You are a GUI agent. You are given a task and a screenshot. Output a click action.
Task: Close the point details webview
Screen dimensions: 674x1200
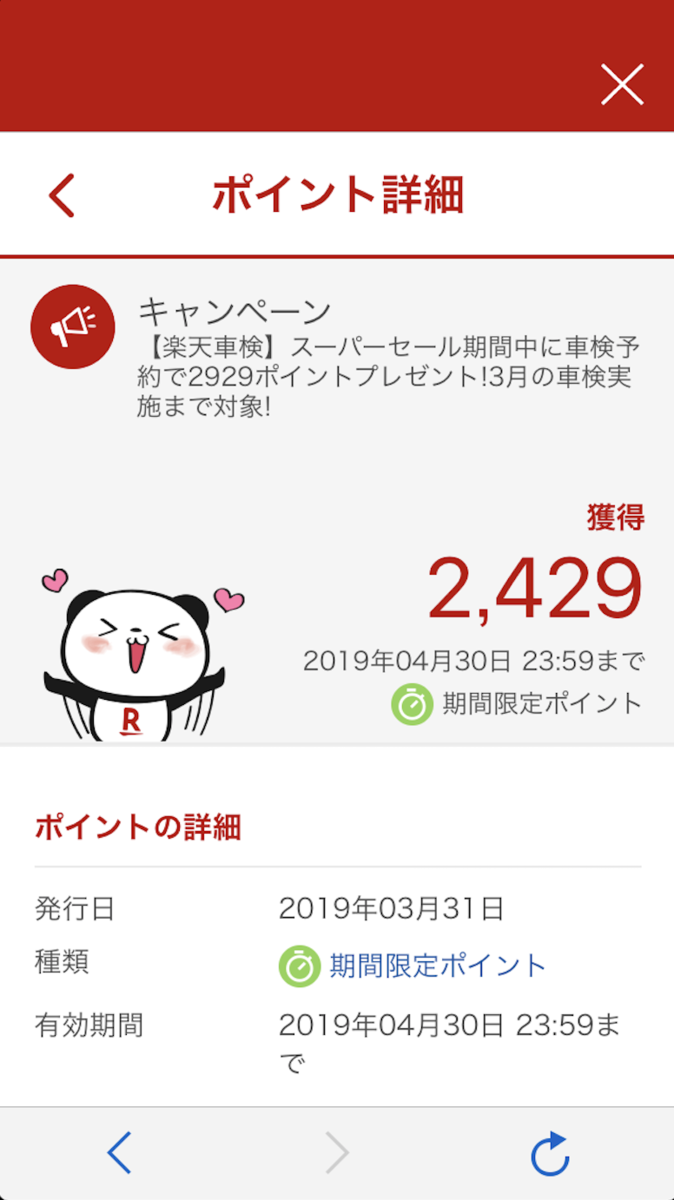pos(622,85)
